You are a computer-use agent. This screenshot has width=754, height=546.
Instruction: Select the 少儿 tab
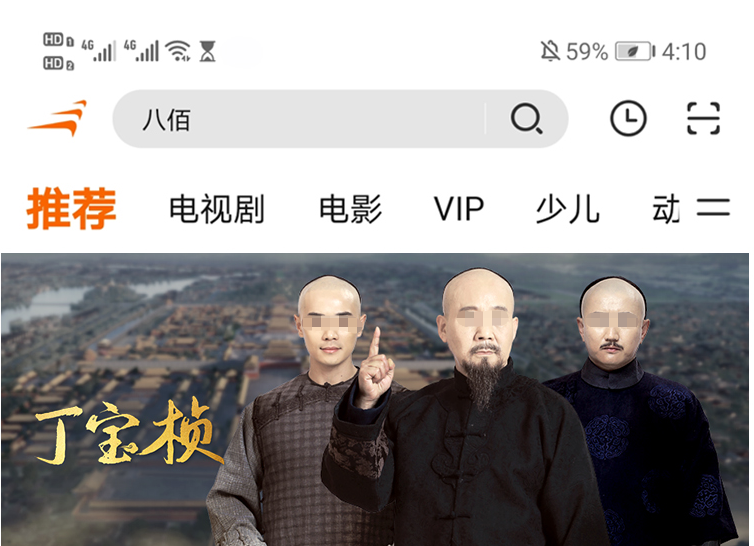click(567, 209)
